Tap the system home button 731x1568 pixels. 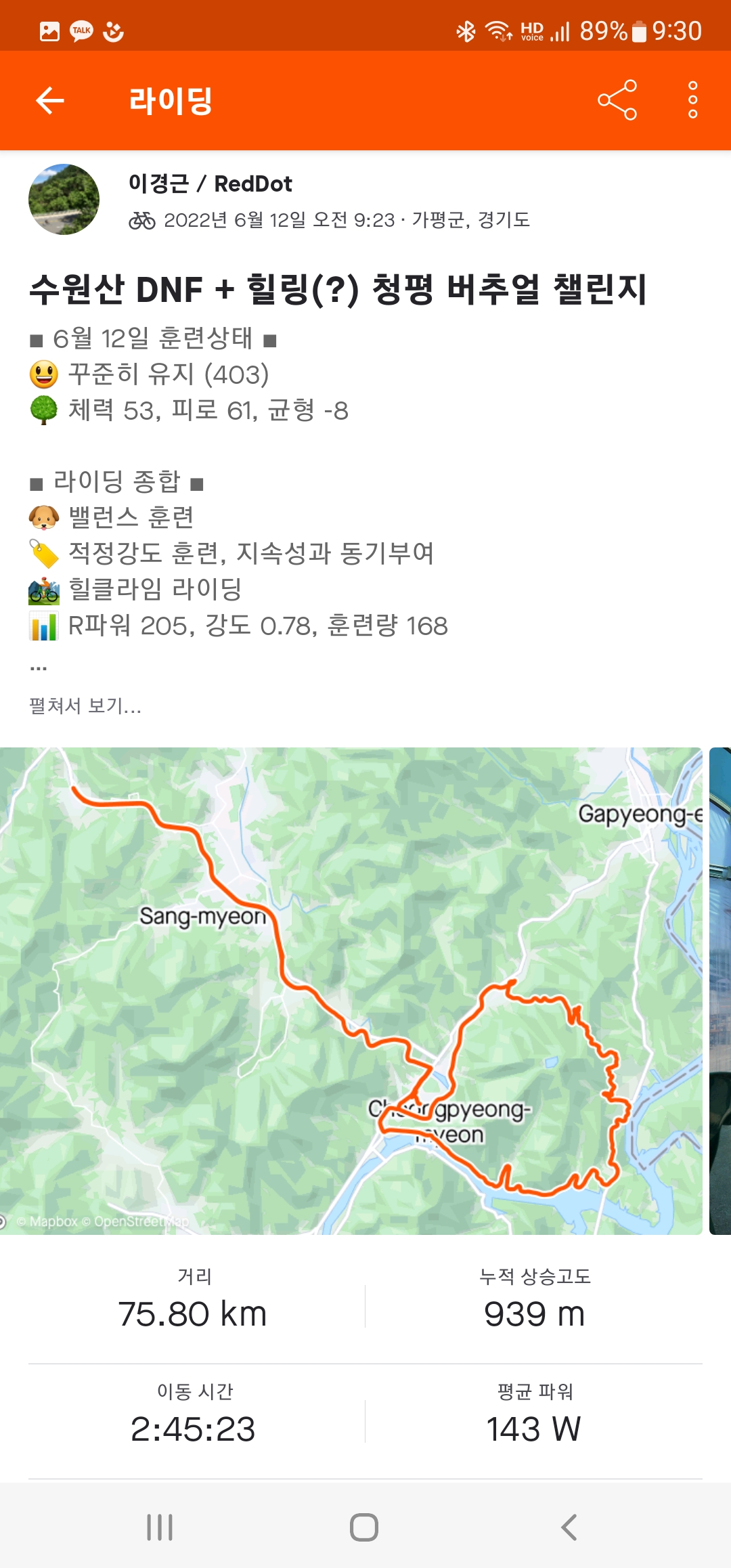point(364,1527)
